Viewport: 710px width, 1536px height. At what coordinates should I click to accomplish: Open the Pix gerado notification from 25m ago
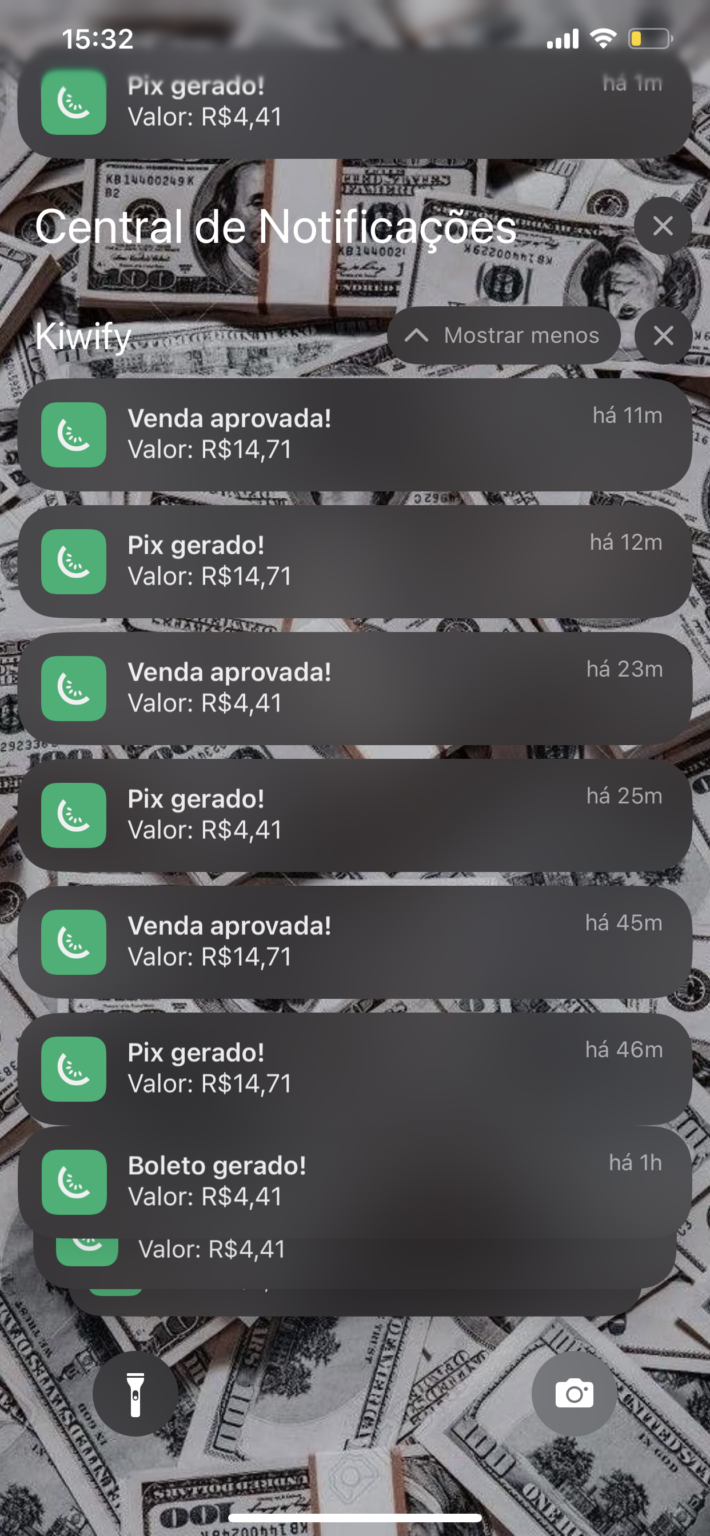(x=354, y=815)
